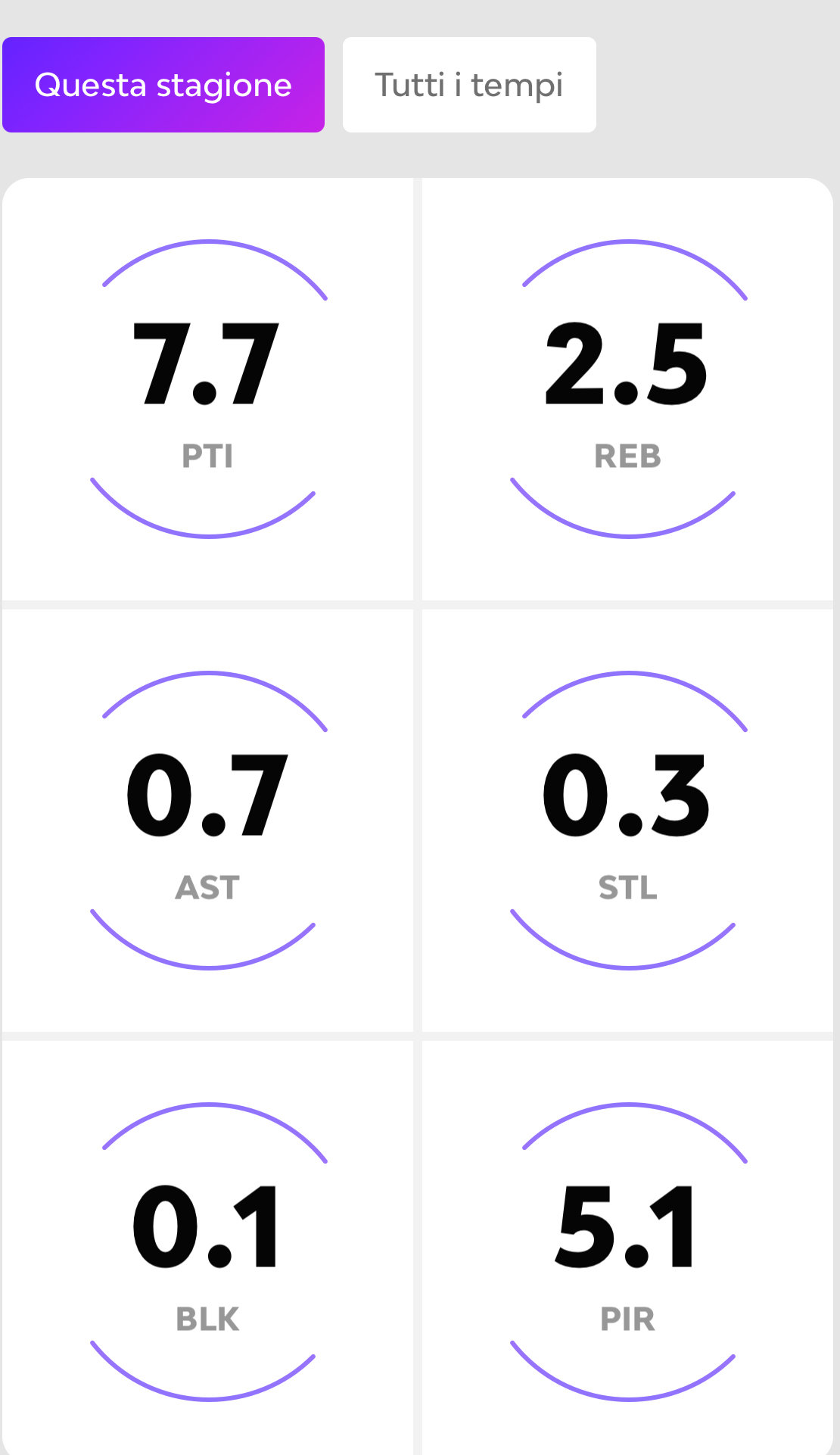Switch to Tutti i tempi stats

469,85
